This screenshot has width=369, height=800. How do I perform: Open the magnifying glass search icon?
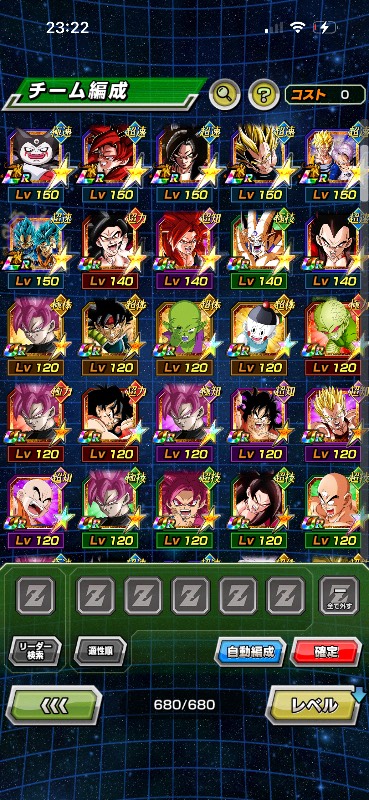[225, 94]
